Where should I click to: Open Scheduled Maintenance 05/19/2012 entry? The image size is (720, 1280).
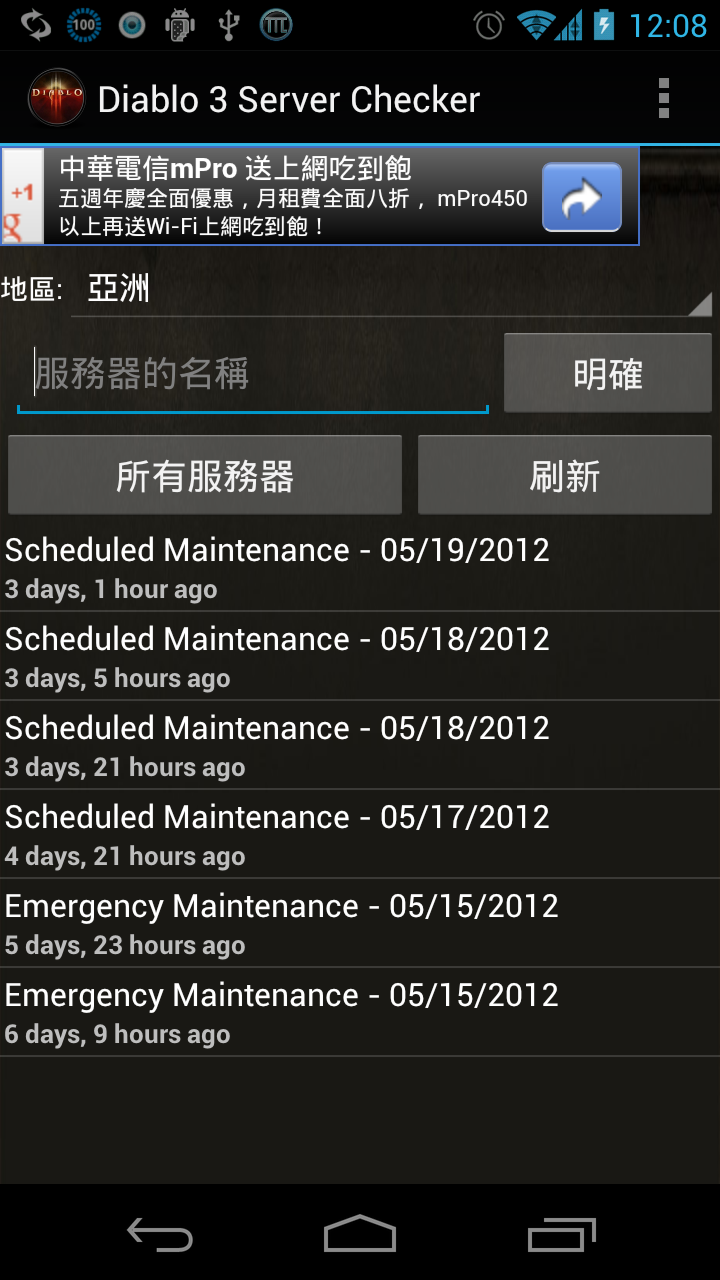360,567
